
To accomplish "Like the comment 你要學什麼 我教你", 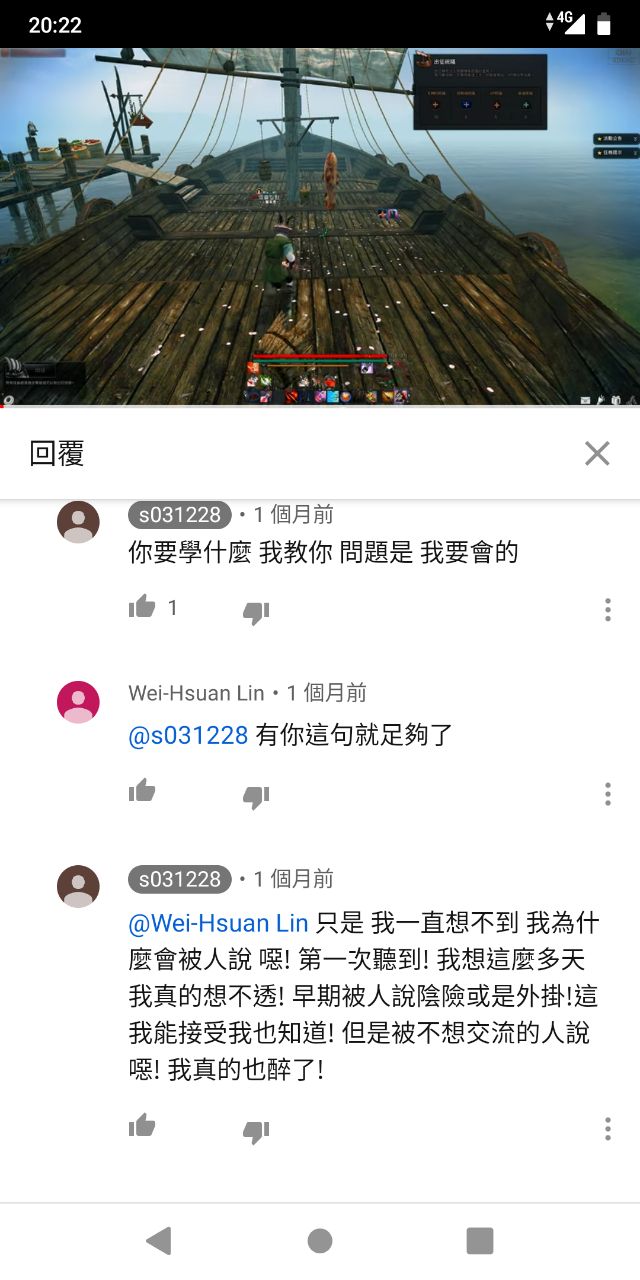I will point(142,607).
